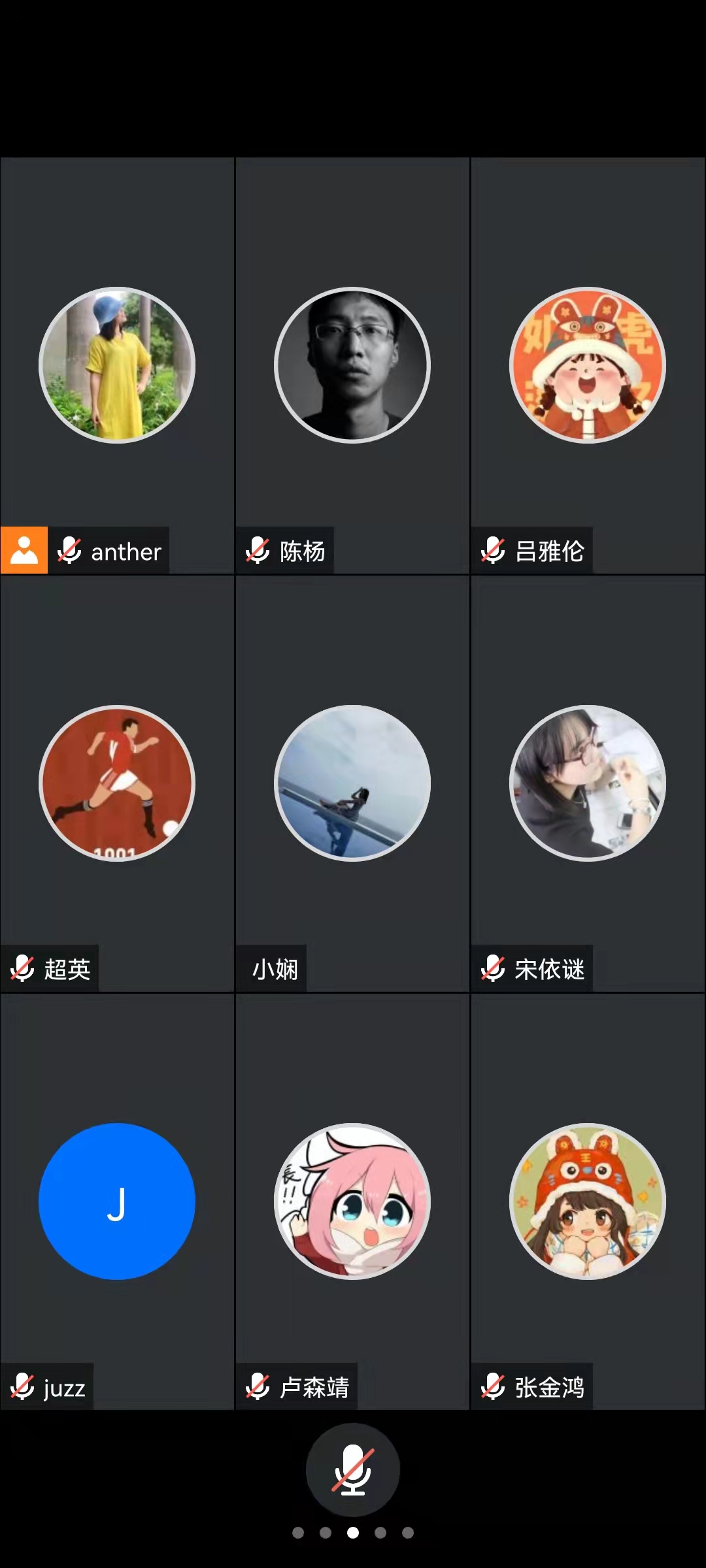Select anther's participant tile

(117, 366)
